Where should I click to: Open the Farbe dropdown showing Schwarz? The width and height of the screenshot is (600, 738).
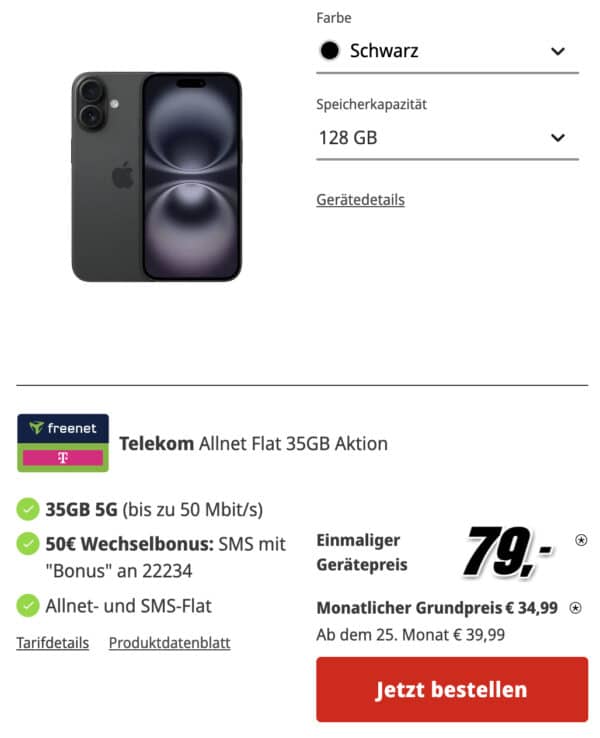pyautogui.click(x=447, y=51)
